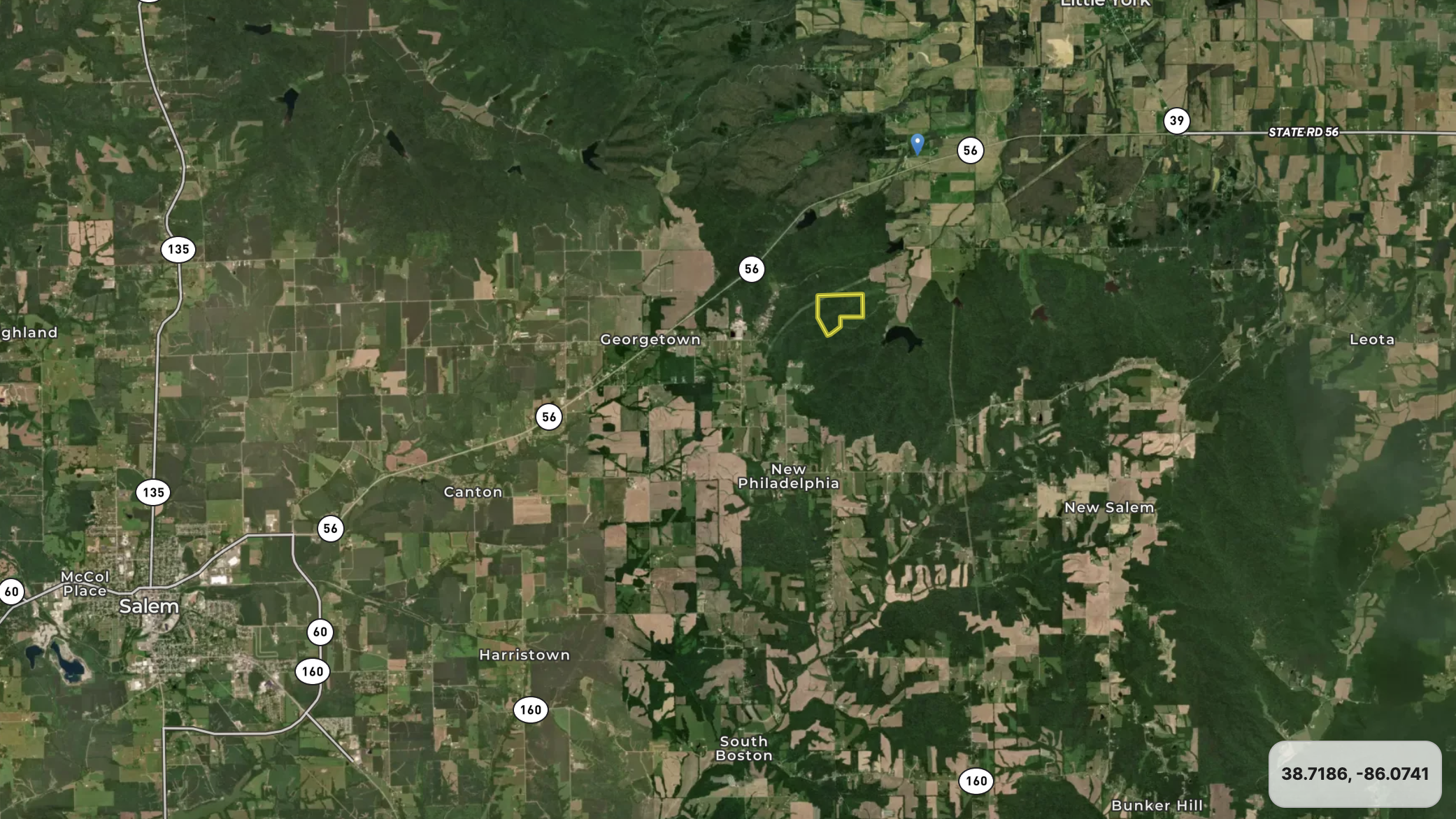Tap the coordinates box showing 38.7186, -86.0741

pos(1354,774)
